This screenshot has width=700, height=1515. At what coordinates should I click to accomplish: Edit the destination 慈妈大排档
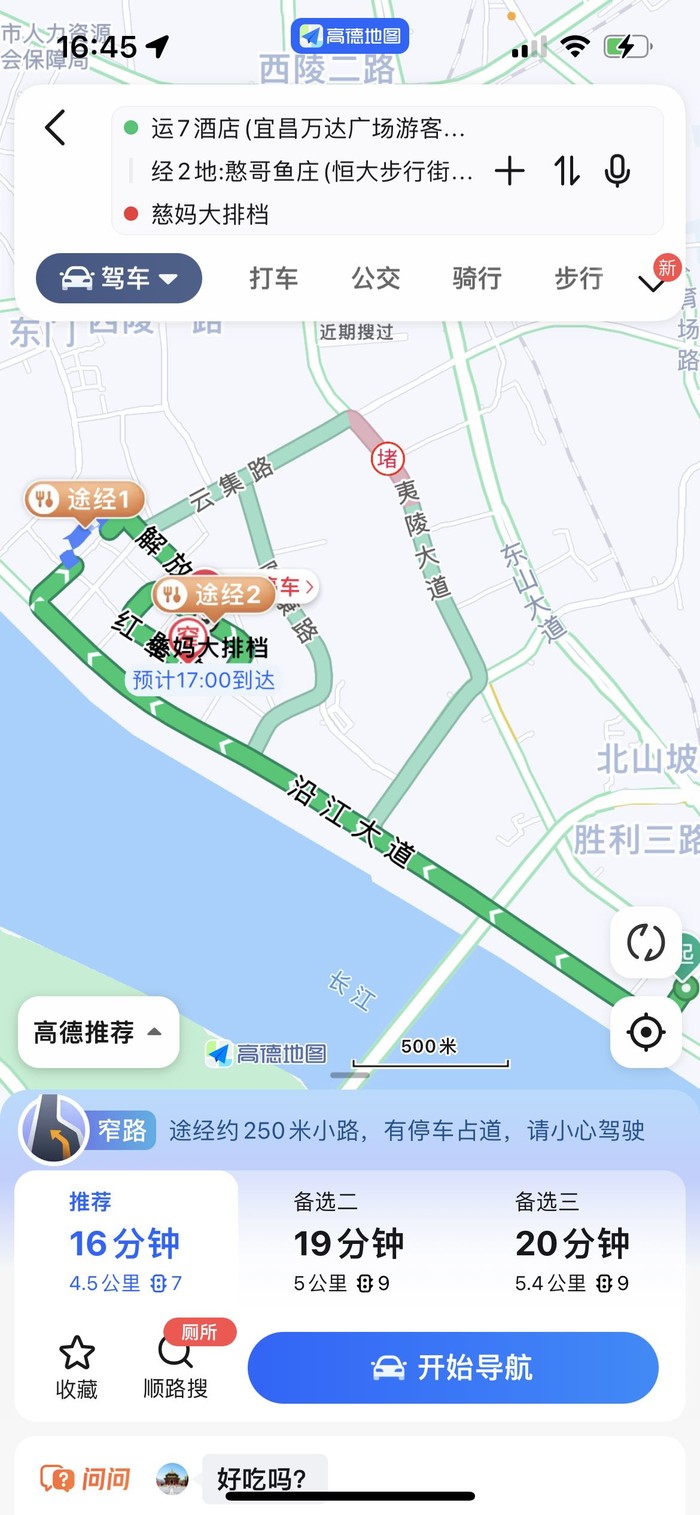pos(210,214)
